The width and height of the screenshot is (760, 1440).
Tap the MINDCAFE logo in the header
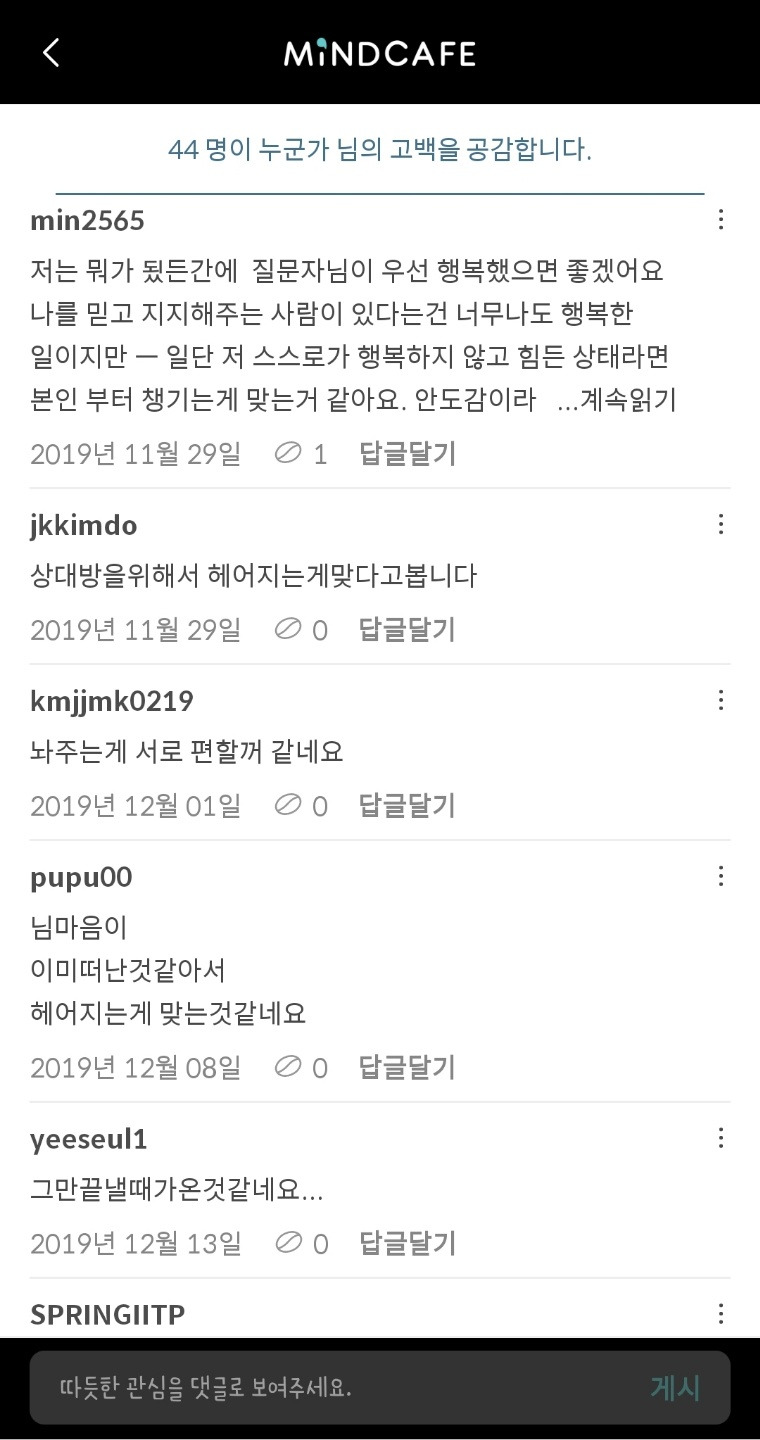click(x=380, y=52)
